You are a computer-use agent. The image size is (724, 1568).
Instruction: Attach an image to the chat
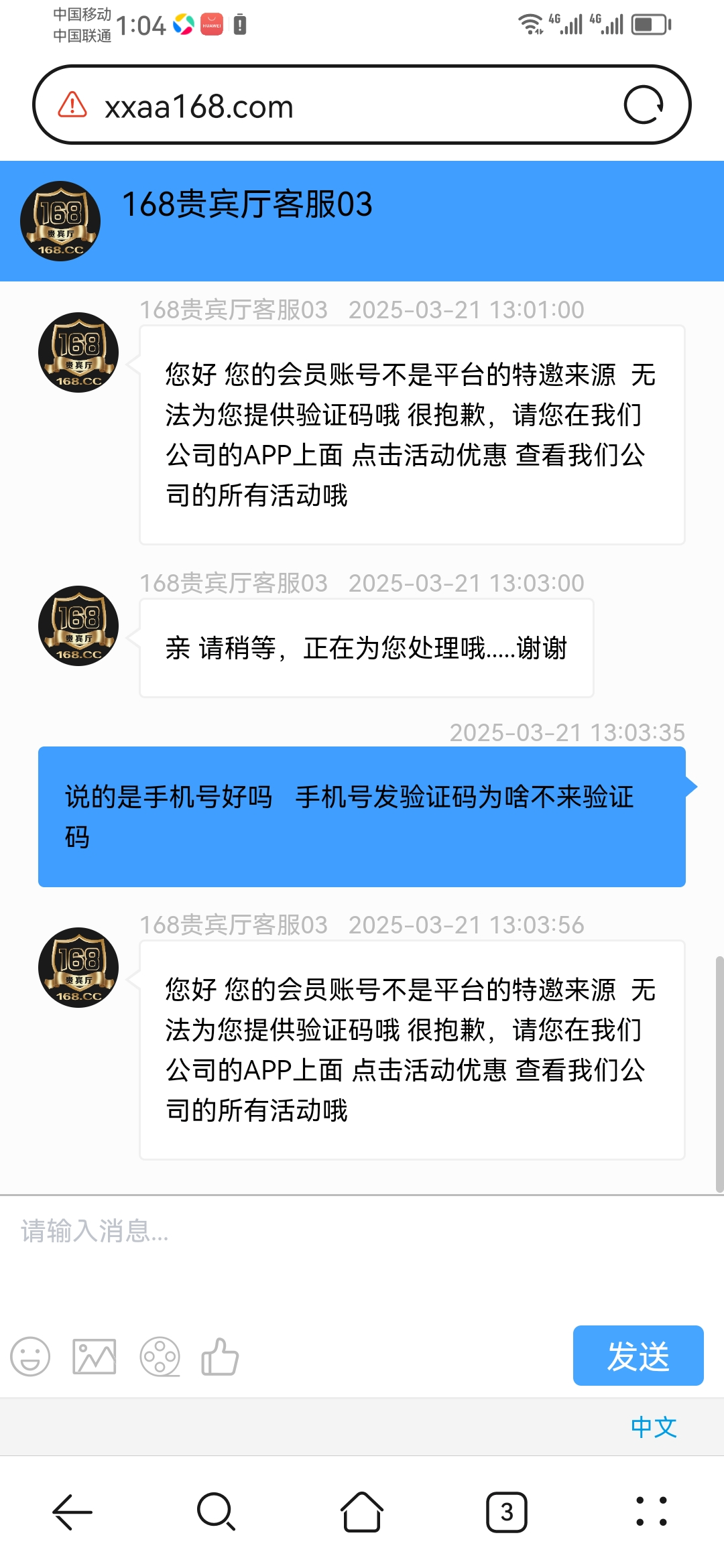(x=94, y=1357)
